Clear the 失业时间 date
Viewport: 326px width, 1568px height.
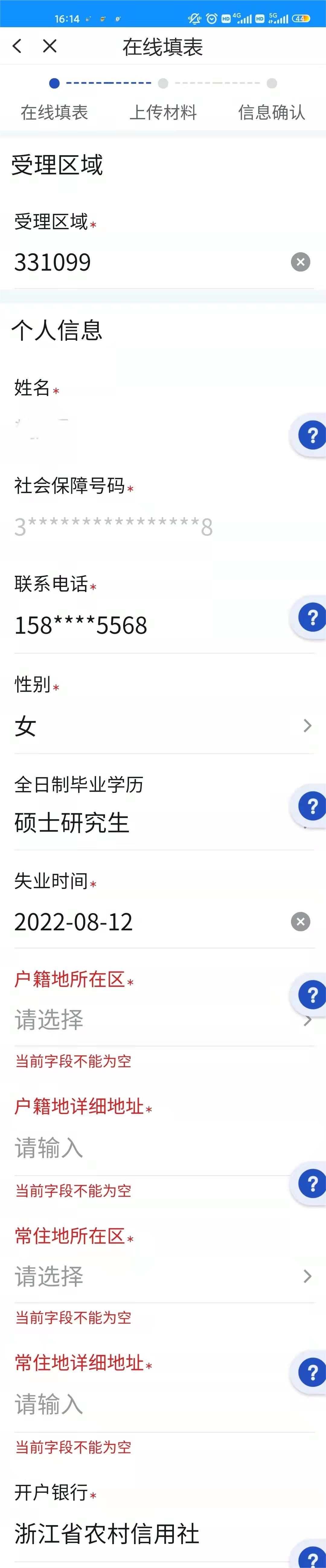coord(300,922)
